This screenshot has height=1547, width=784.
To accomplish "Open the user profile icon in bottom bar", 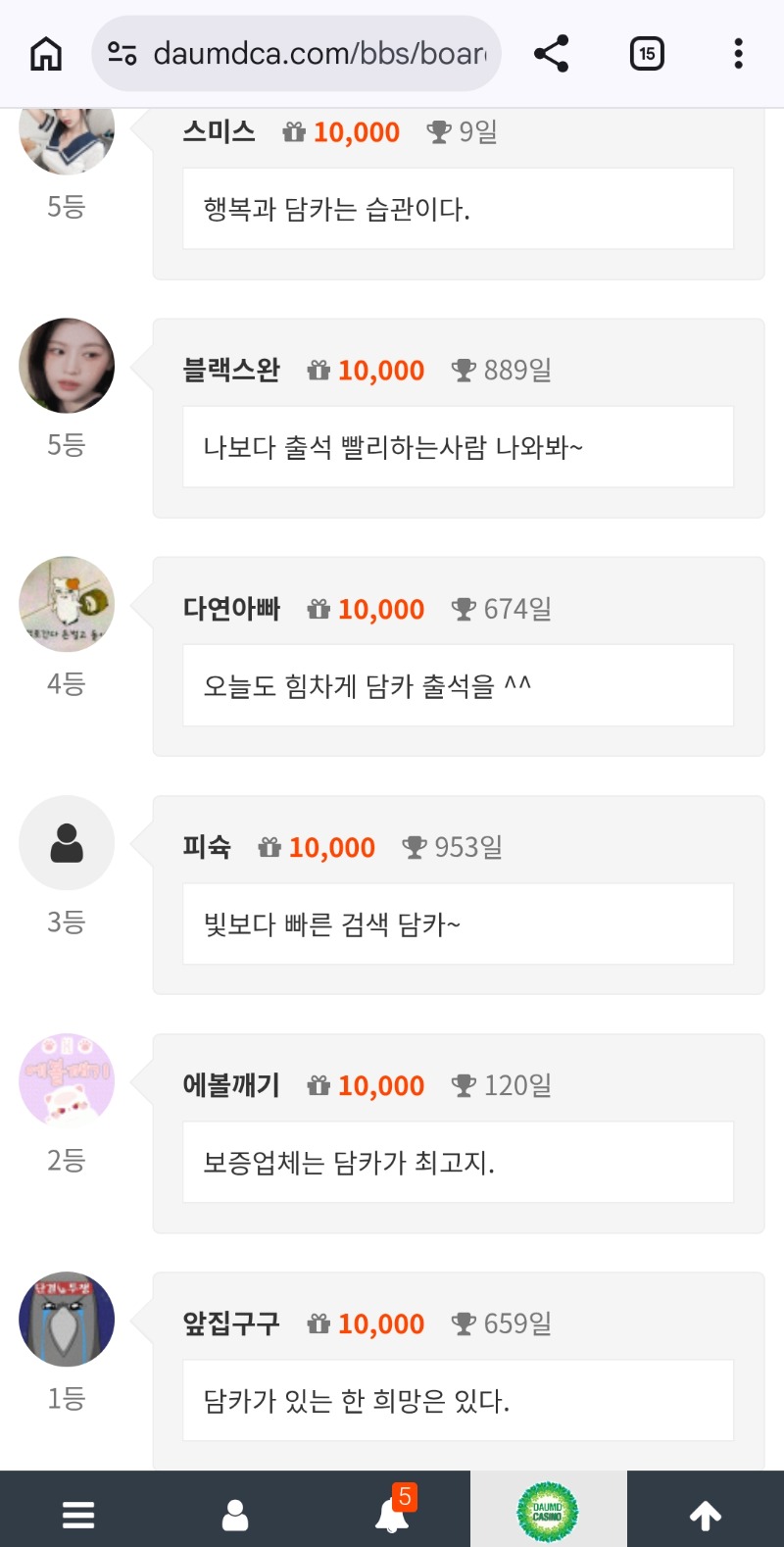I will pos(235,1515).
